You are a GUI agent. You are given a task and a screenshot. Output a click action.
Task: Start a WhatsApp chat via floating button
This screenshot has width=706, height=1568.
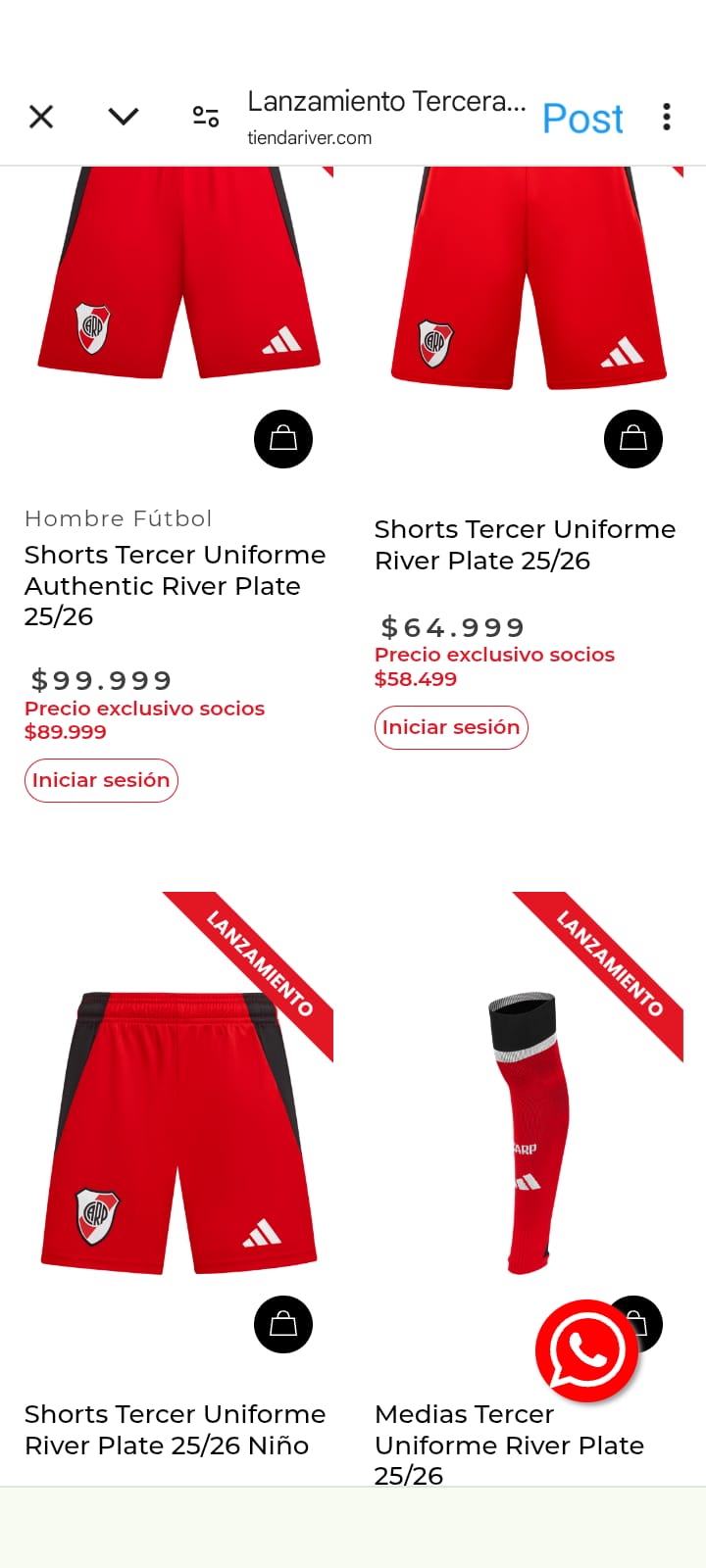pyautogui.click(x=587, y=1350)
